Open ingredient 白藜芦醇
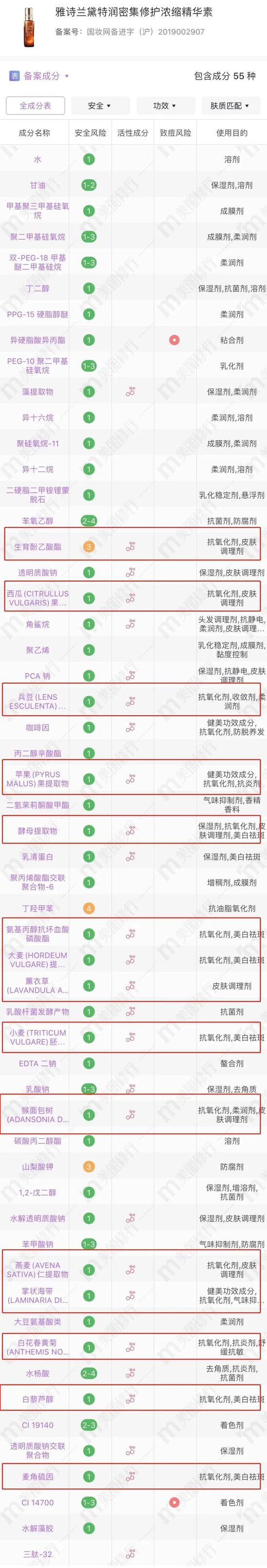The height and width of the screenshot is (1568, 267). click(x=38, y=1399)
